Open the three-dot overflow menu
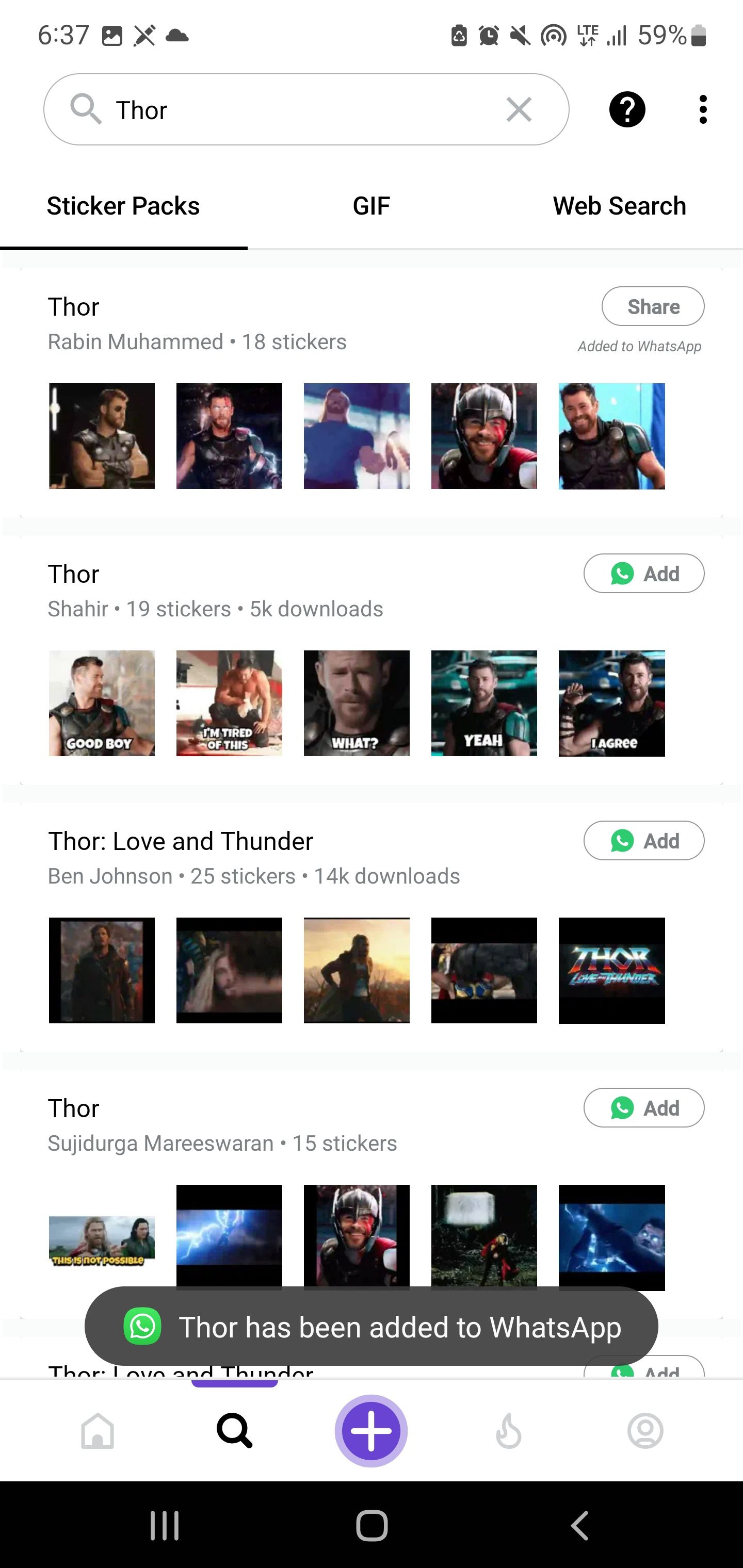The image size is (743, 1568). [x=703, y=109]
